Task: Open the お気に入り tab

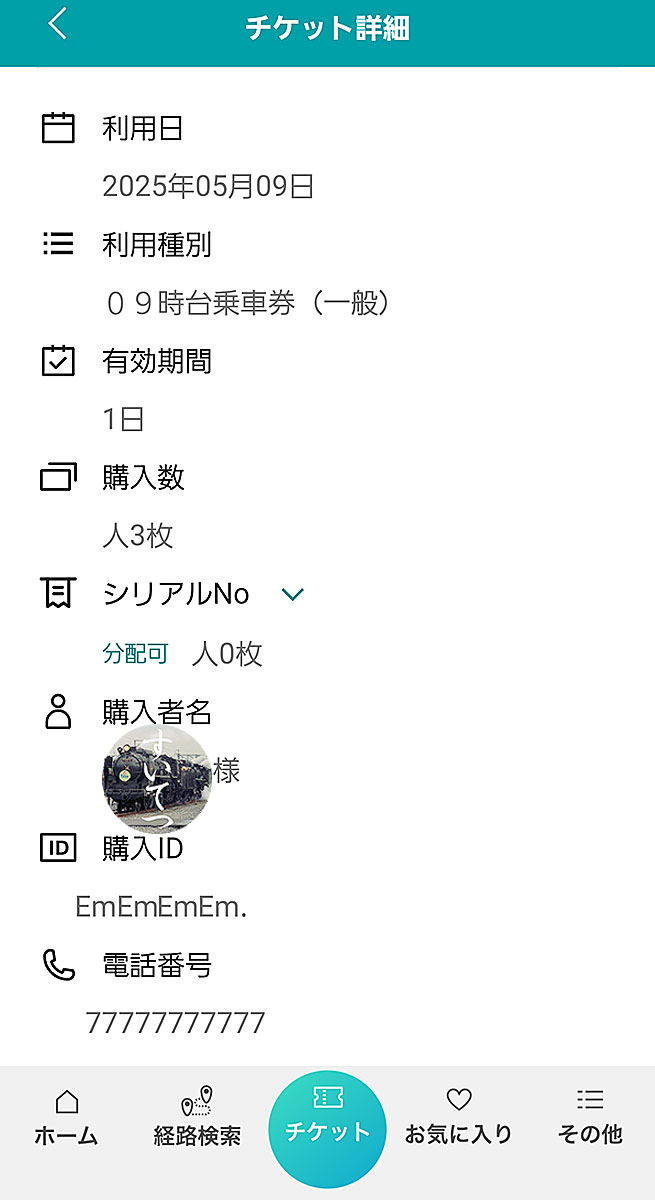Action: 458,1118
